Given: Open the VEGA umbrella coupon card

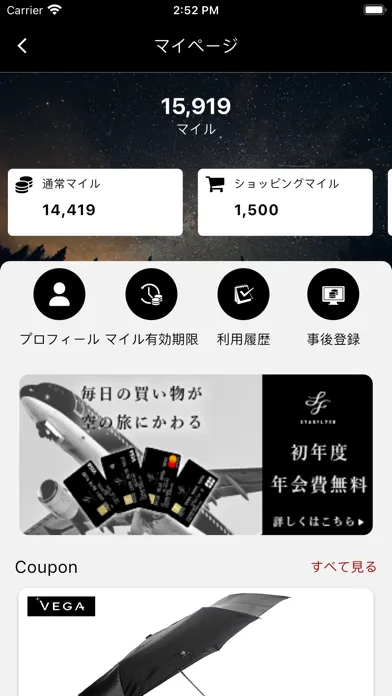Looking at the screenshot, I should 196,642.
